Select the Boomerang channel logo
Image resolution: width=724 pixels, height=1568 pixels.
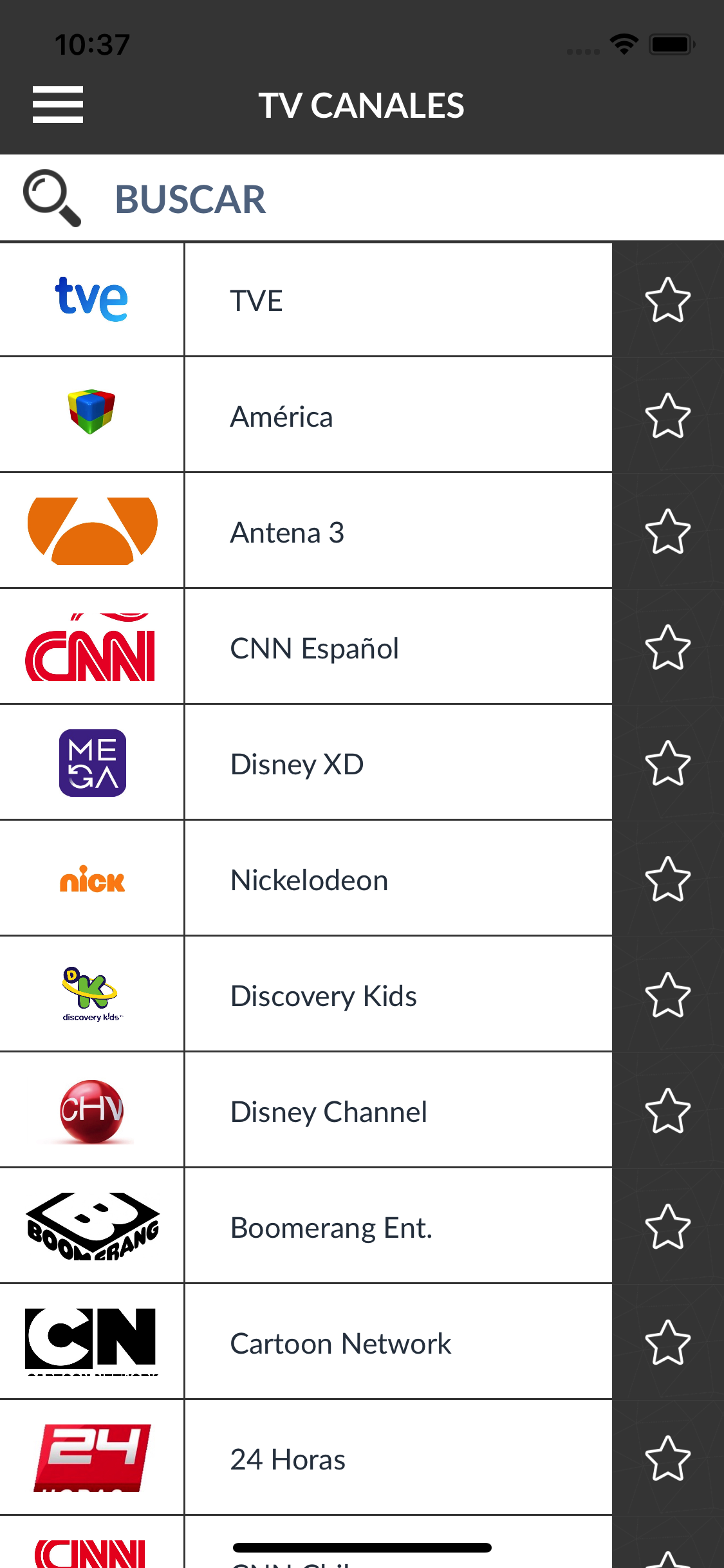(x=92, y=1227)
